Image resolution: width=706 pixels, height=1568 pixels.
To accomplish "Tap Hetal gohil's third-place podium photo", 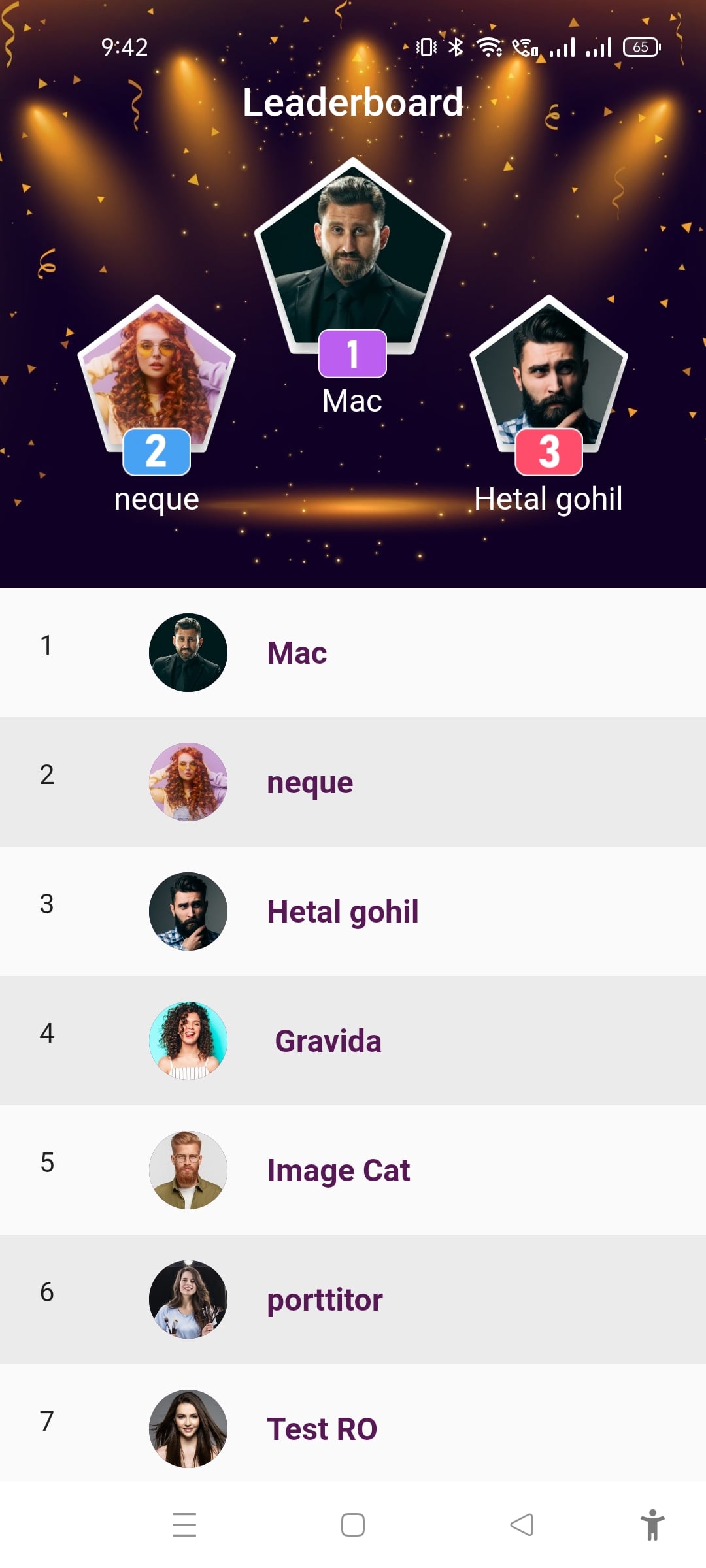I will 548,372.
